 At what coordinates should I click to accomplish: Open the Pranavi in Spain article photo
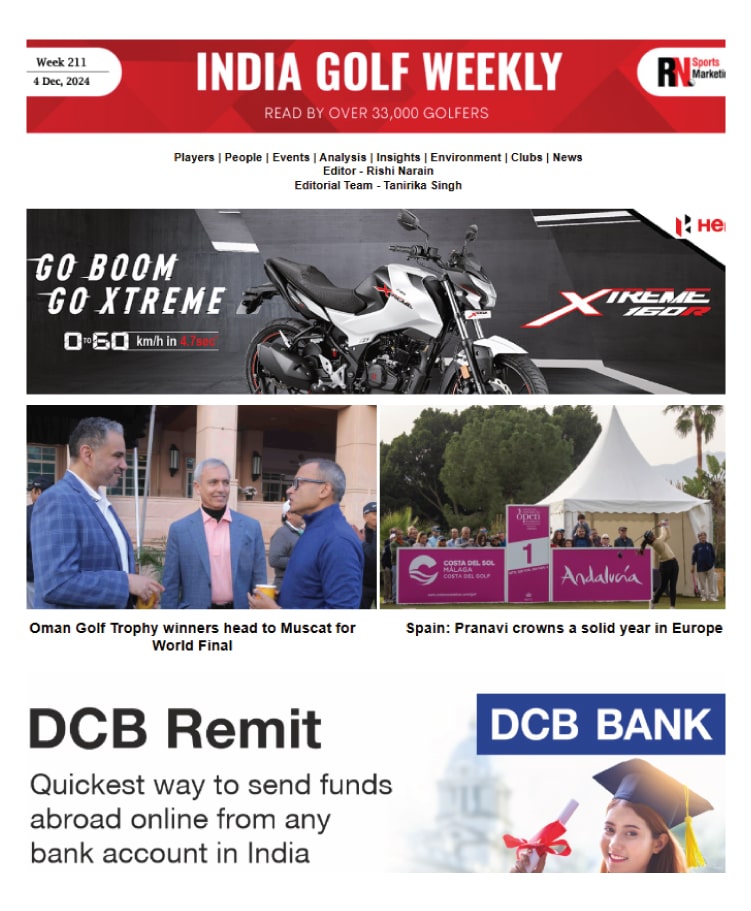[x=552, y=507]
